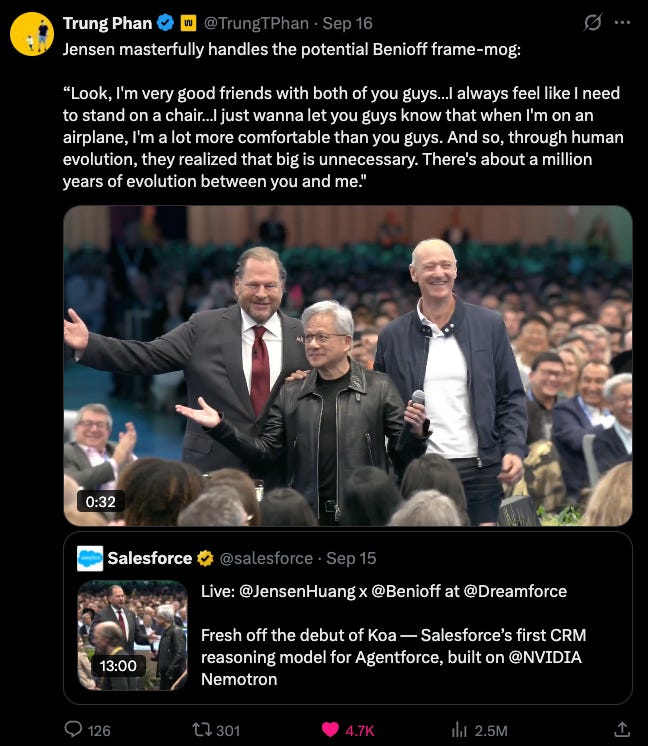The width and height of the screenshot is (648, 746).
Task: Open the quoted Salesforce post
Action: [348, 618]
